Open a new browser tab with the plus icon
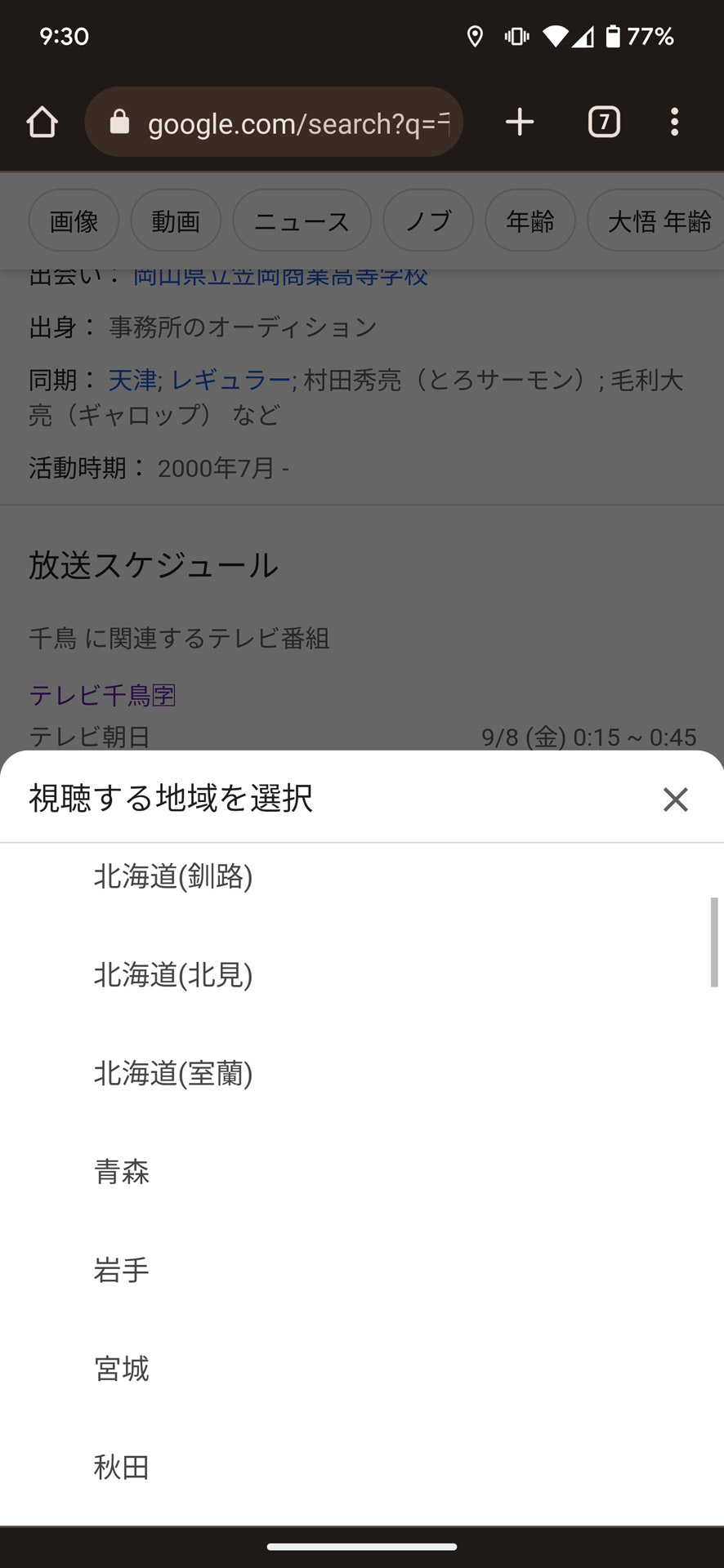Image resolution: width=724 pixels, height=1568 pixels. [520, 122]
